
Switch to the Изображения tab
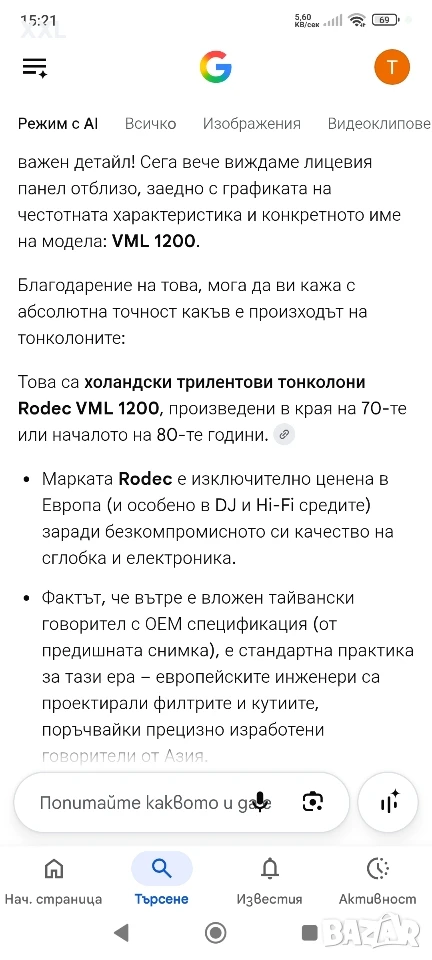[x=251, y=124]
